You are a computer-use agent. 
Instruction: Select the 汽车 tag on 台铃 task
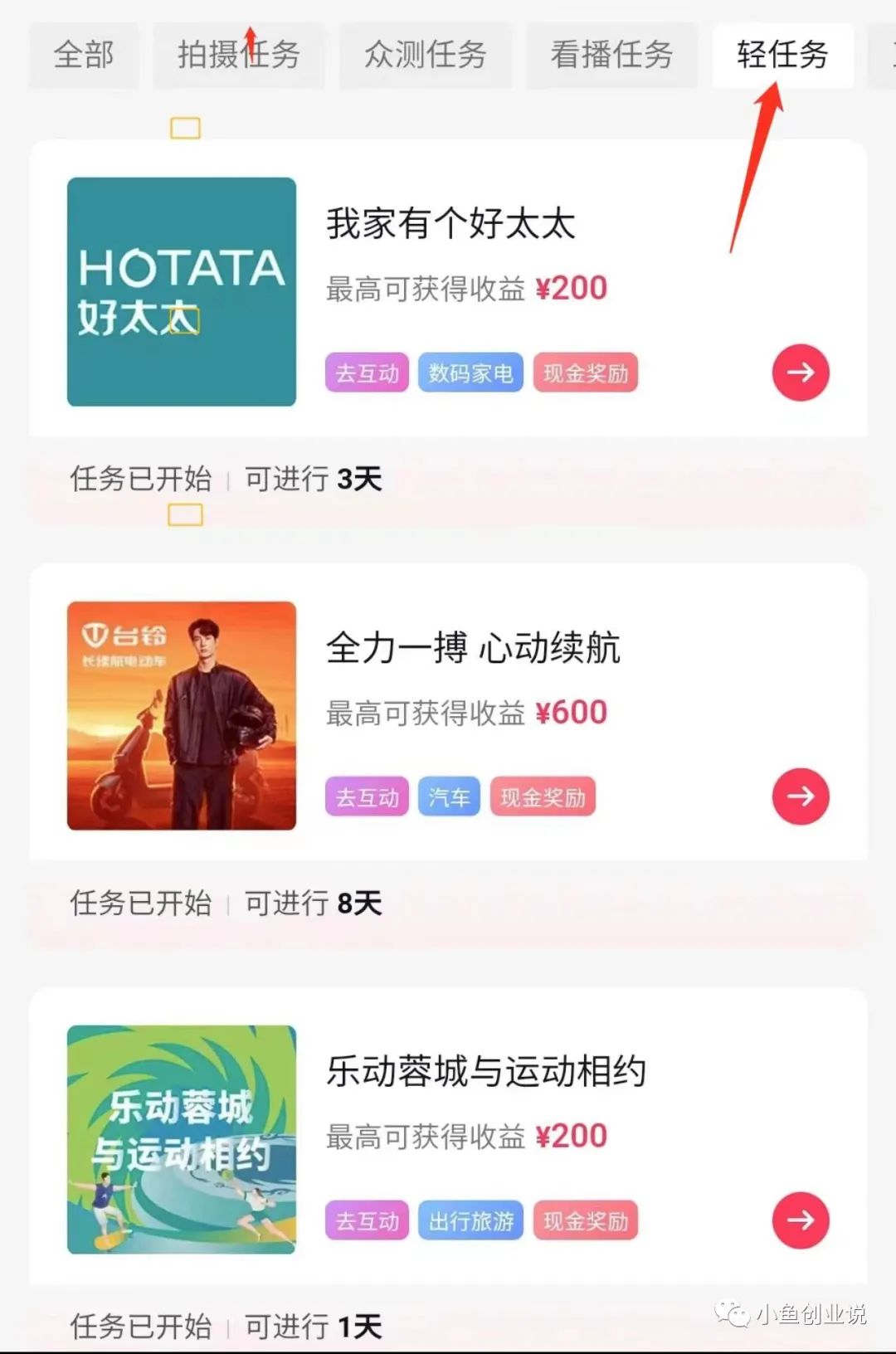(x=448, y=796)
